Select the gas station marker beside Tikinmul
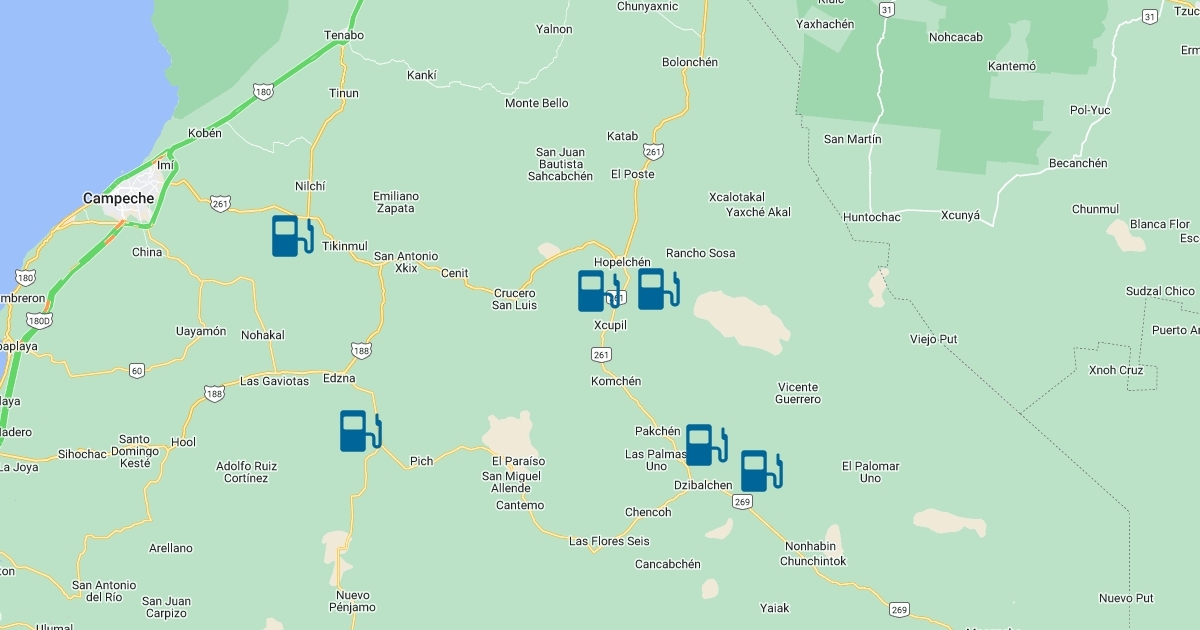This screenshot has height=630, width=1200. 291,236
